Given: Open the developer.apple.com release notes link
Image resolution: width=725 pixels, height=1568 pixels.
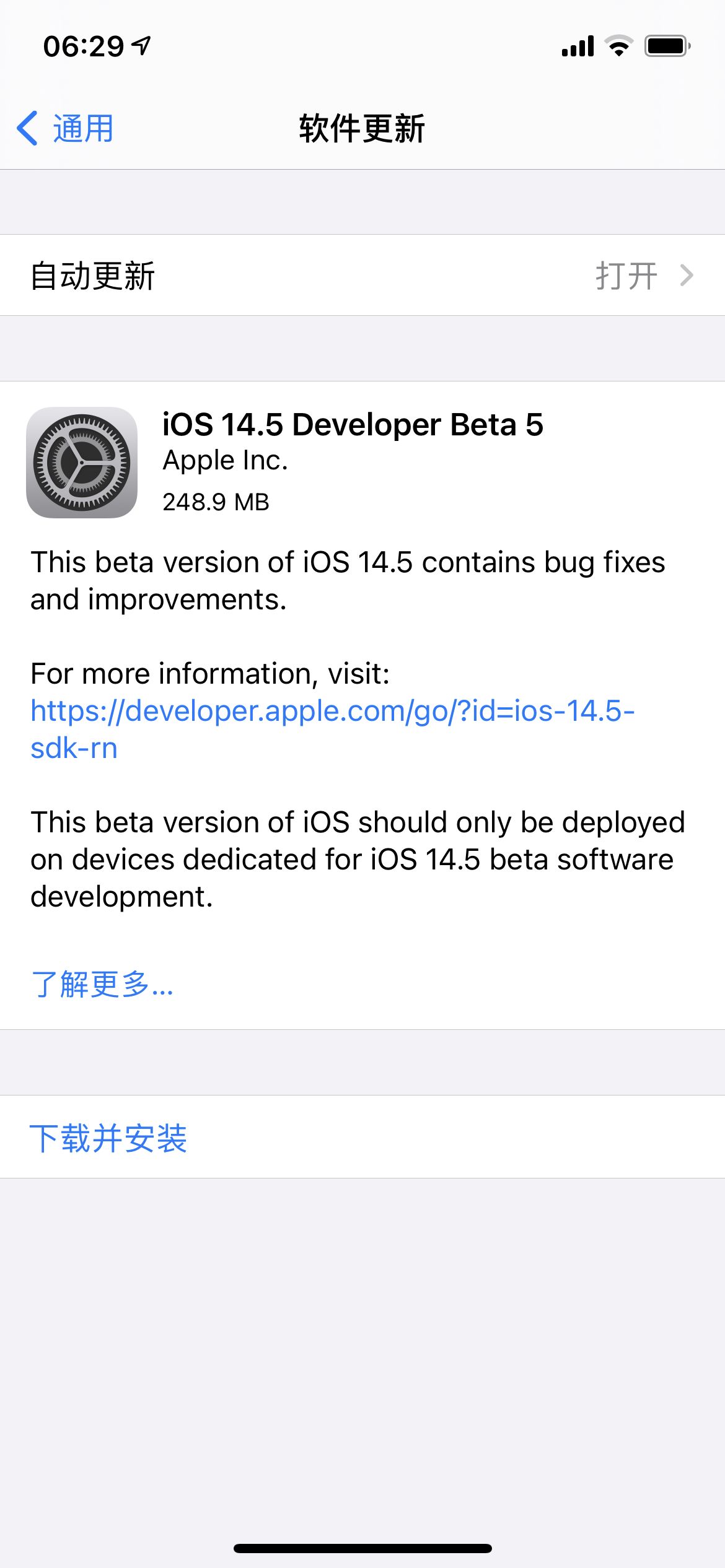Looking at the screenshot, I should pyautogui.click(x=332, y=711).
